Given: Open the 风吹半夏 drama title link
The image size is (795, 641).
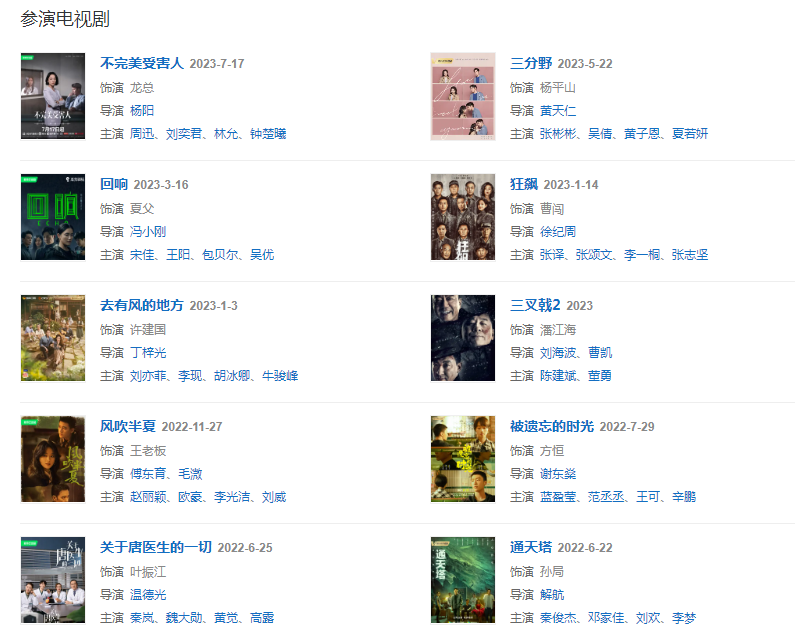Looking at the screenshot, I should [x=127, y=426].
